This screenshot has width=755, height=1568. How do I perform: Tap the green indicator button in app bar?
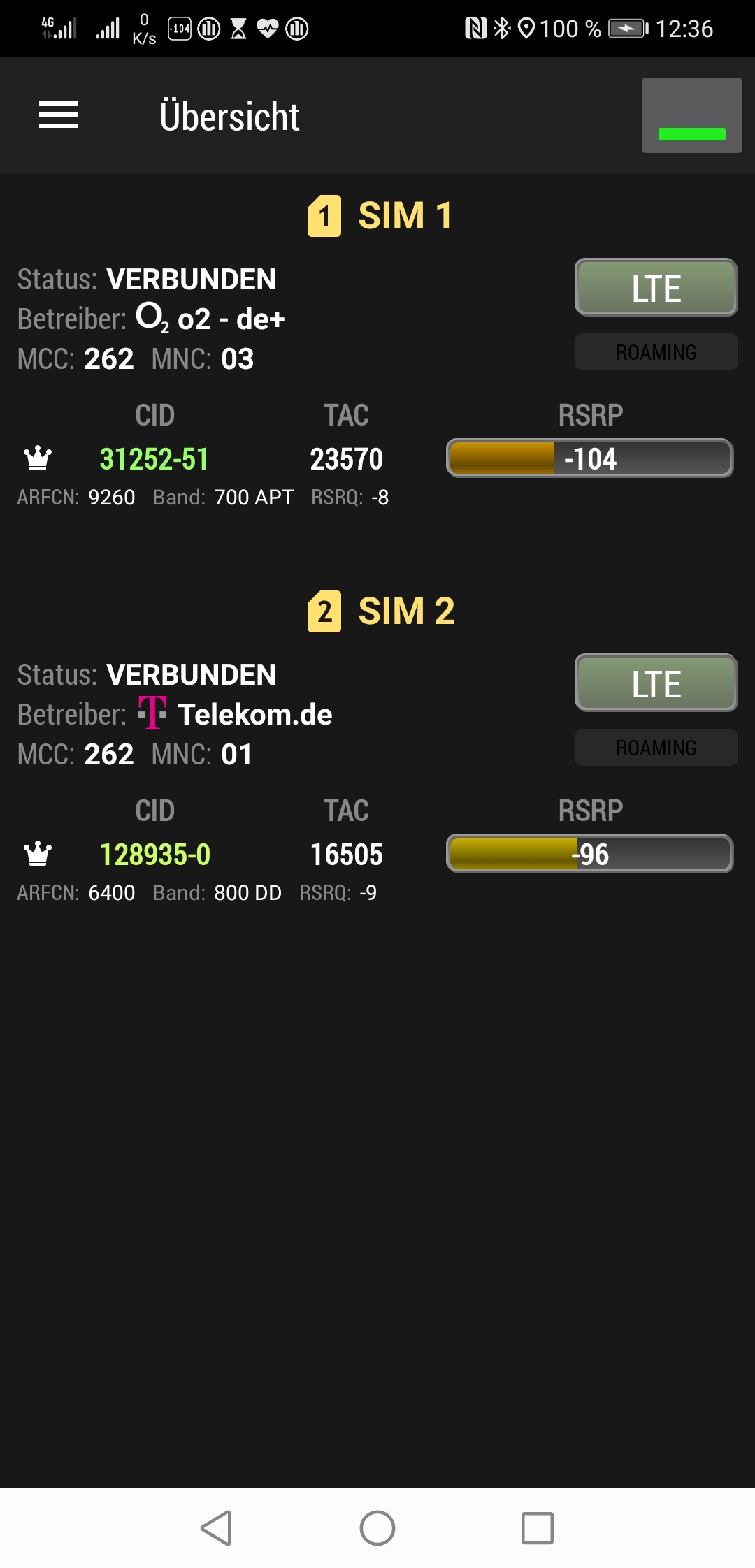pos(691,116)
